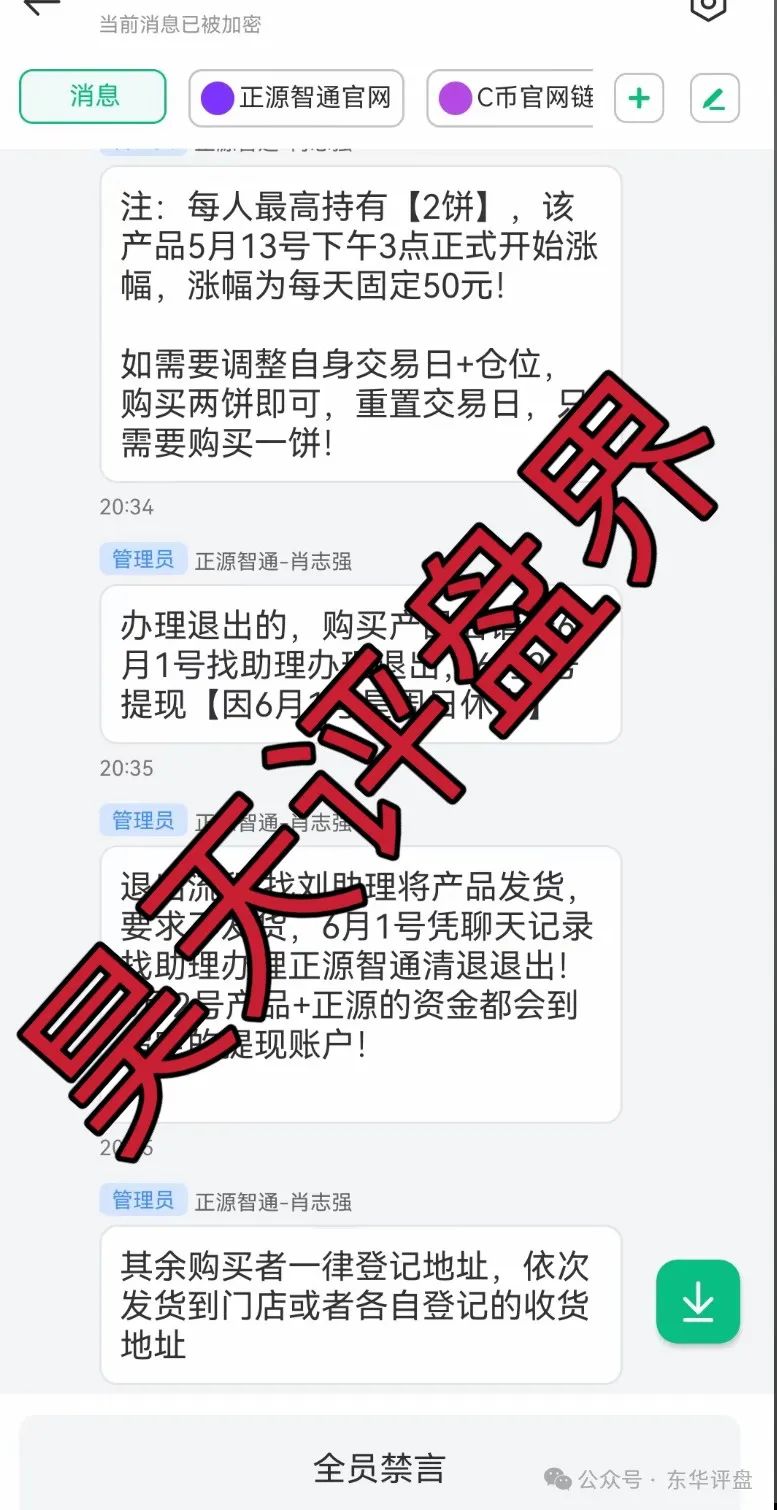Image resolution: width=777 pixels, height=1510 pixels.
Task: Tap the green pencil edit icon
Action: tap(714, 98)
